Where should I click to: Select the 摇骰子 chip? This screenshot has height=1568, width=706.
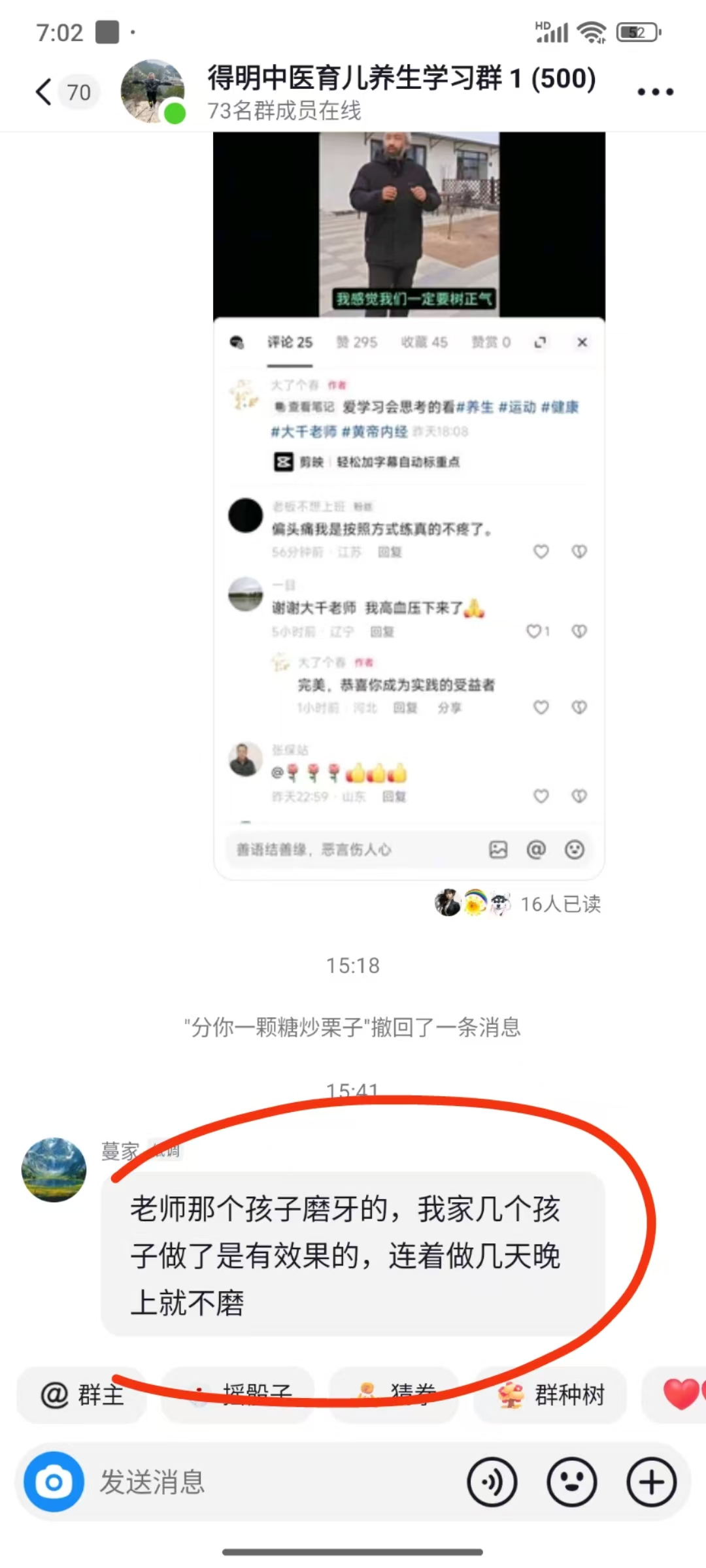tap(238, 1395)
